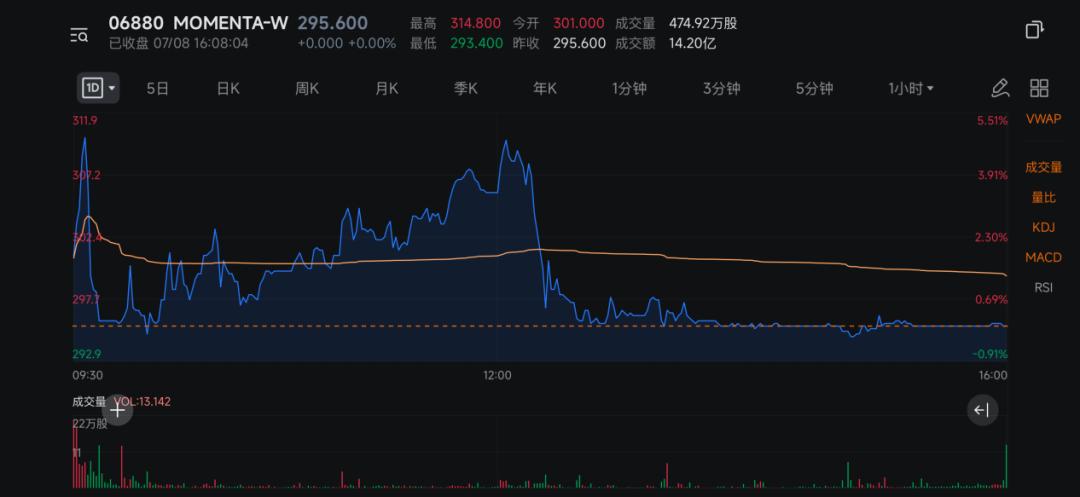Tap the plus button on volume panel

pos(118,411)
